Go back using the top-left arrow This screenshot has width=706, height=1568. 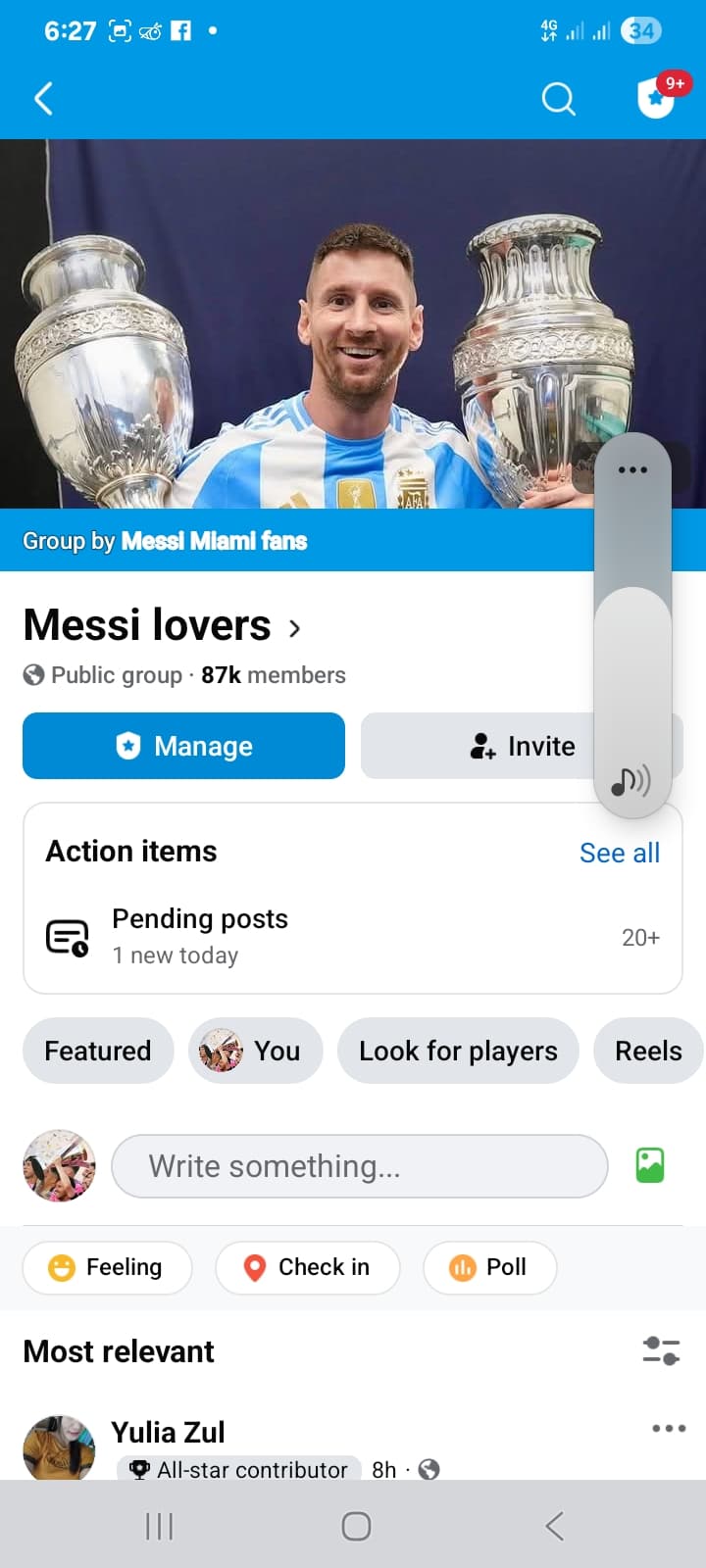pyautogui.click(x=44, y=99)
